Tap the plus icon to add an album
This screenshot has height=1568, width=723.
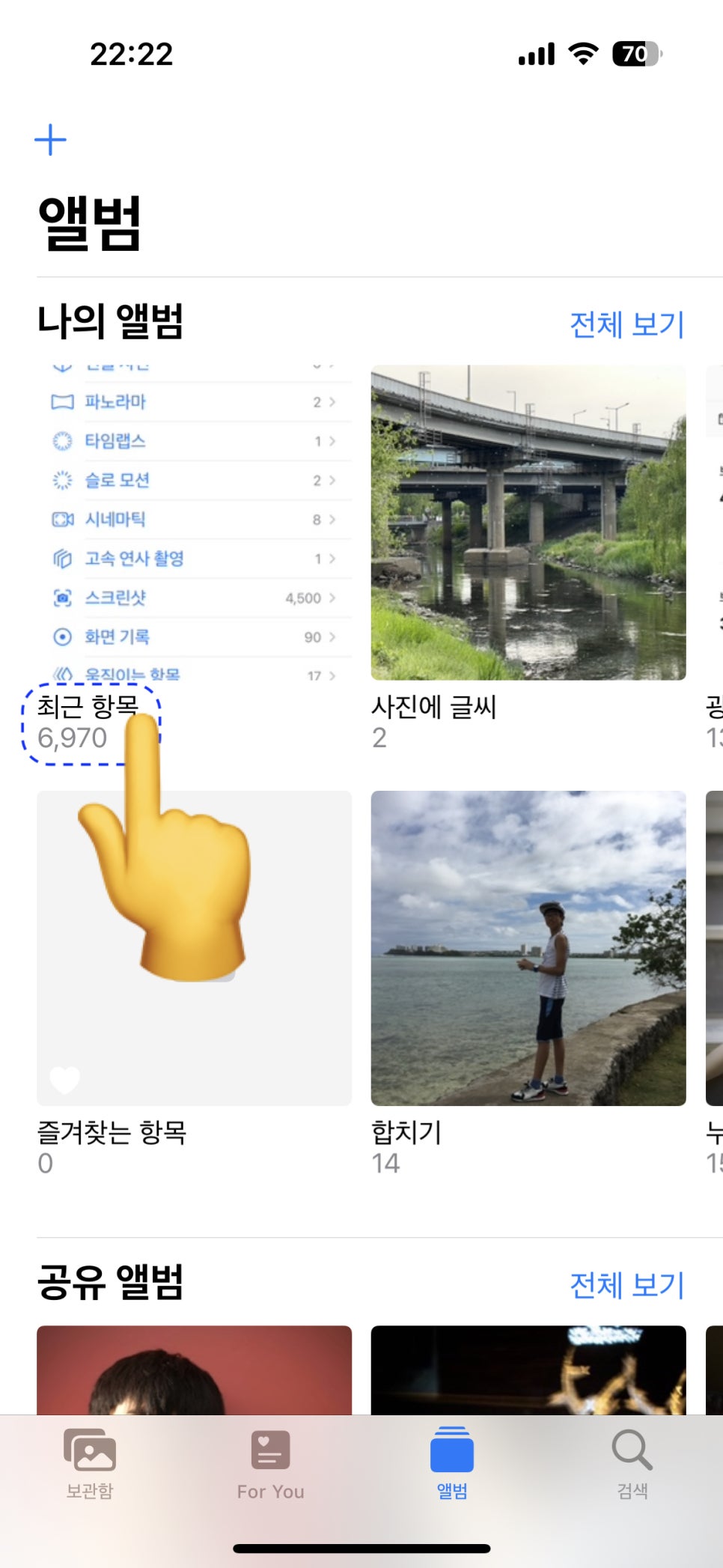50,140
